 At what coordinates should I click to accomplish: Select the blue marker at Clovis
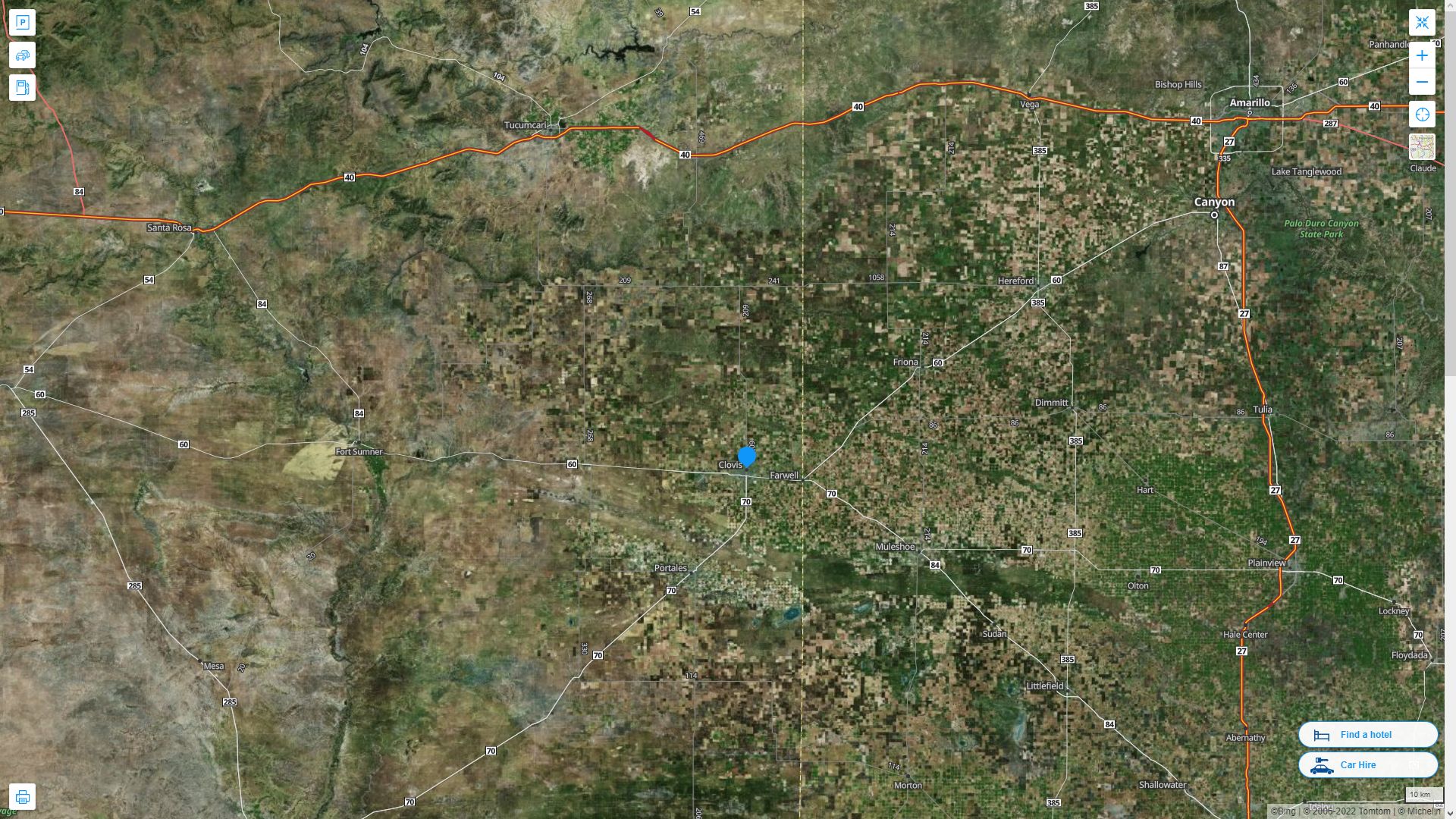[x=747, y=457]
